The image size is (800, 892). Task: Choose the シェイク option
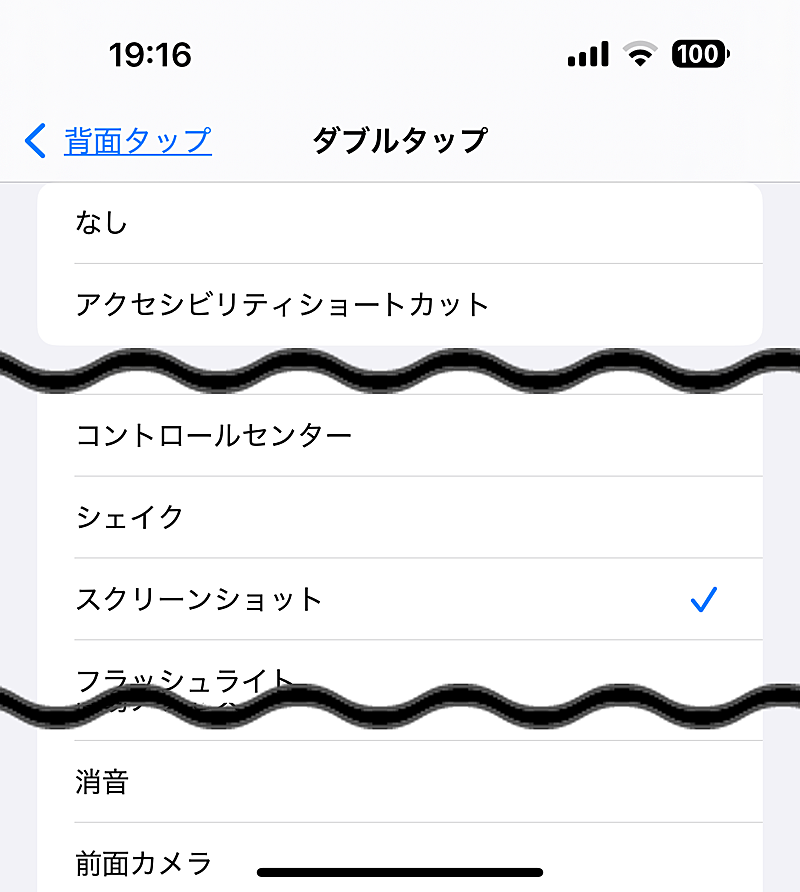point(400,518)
